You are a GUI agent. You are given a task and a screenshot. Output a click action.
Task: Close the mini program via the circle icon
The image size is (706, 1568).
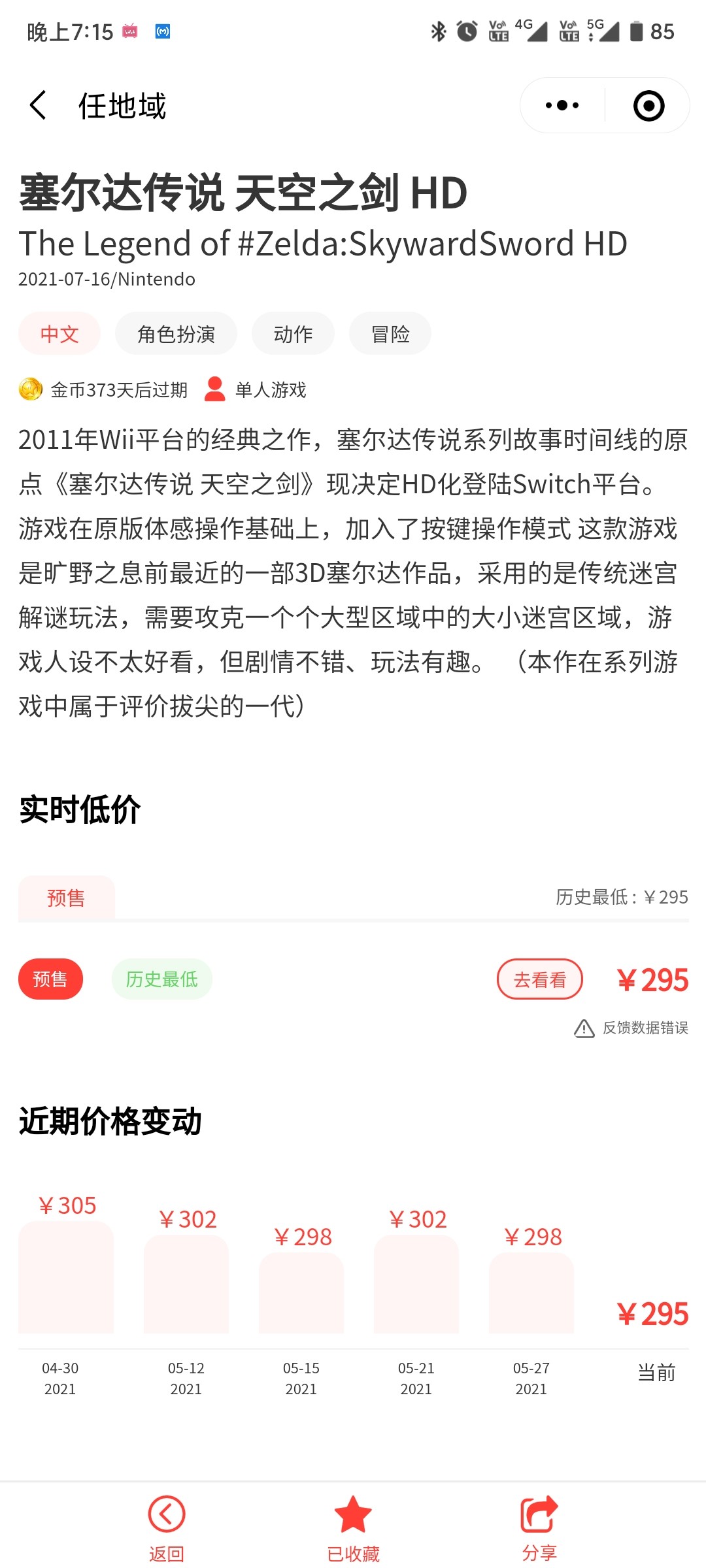[648, 106]
